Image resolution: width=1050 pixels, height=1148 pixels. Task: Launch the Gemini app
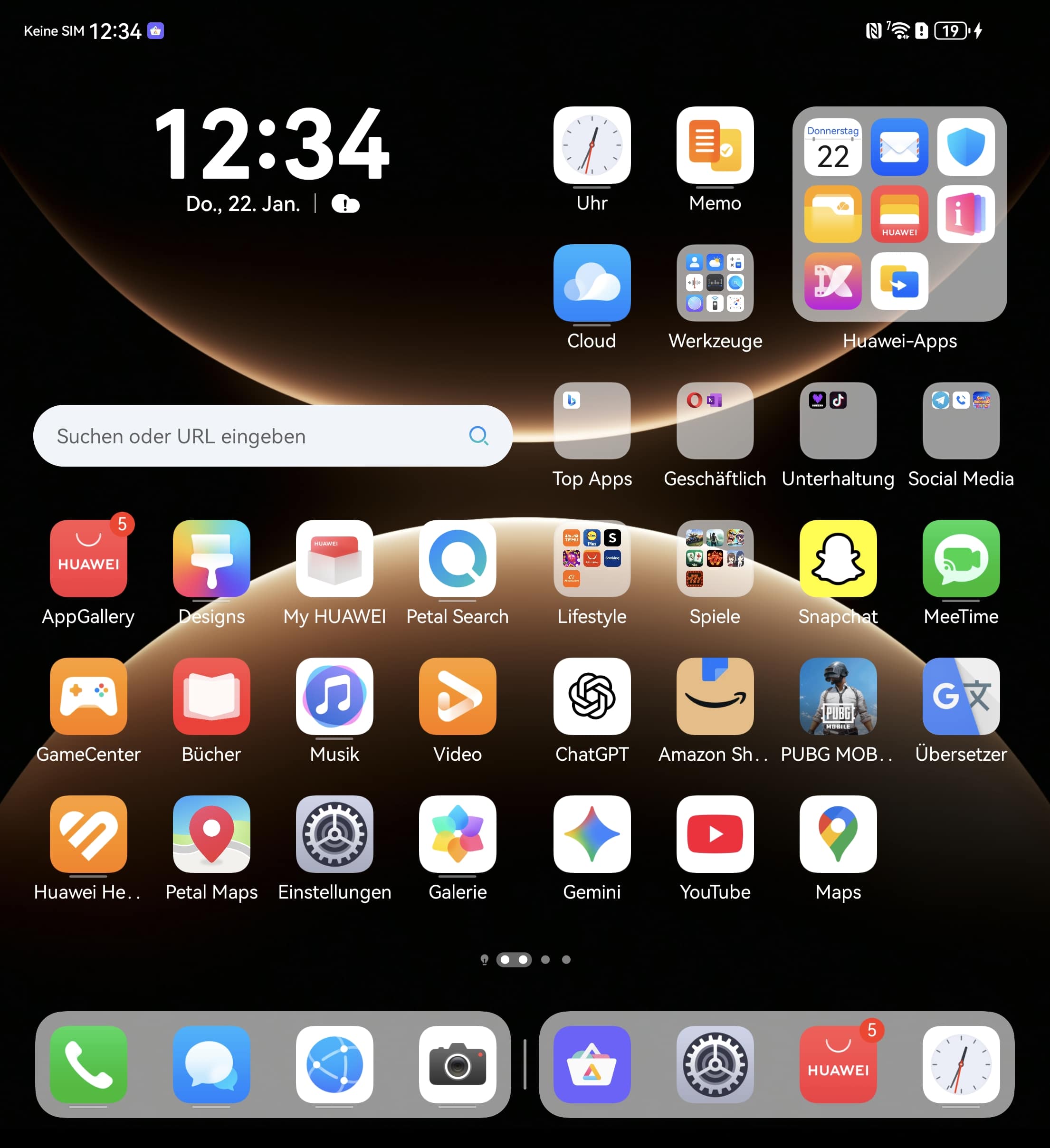coord(592,833)
